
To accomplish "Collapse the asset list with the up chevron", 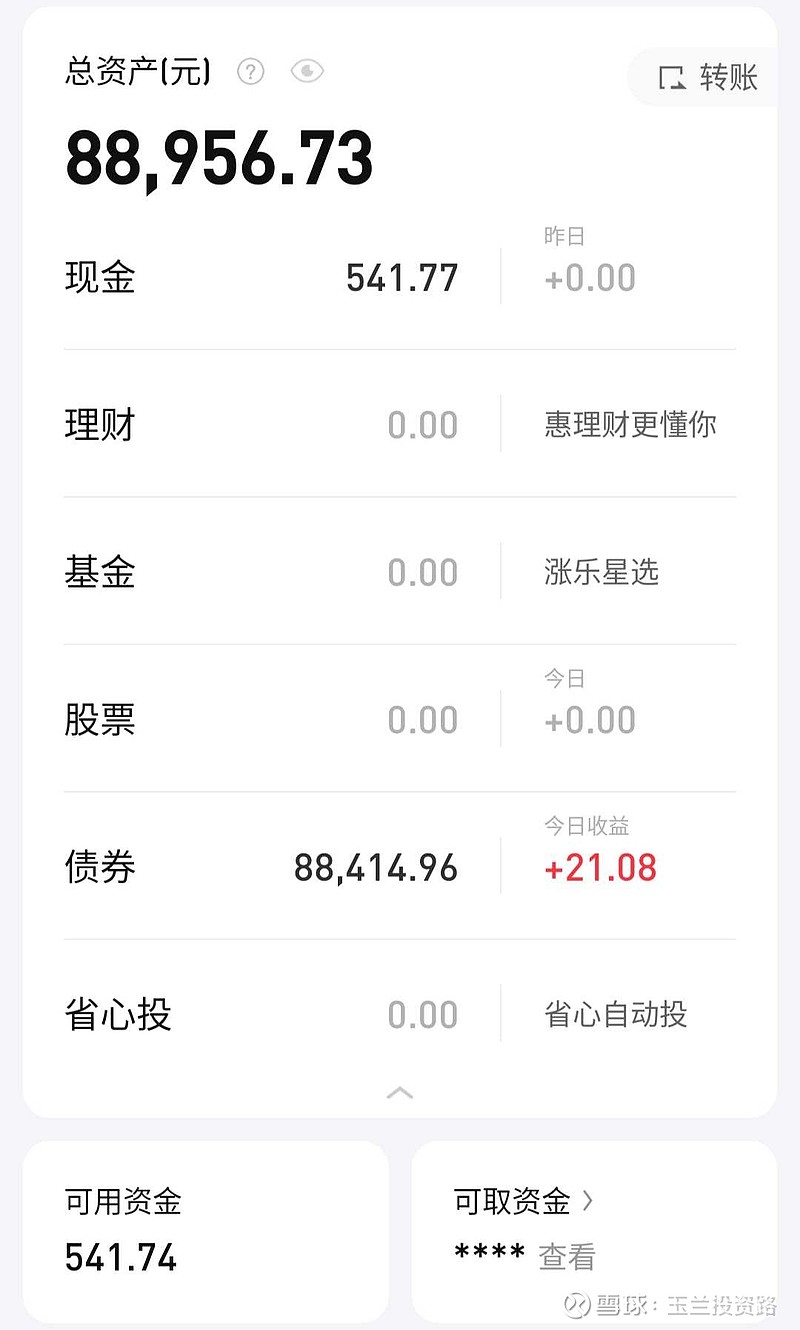I will tap(400, 1092).
